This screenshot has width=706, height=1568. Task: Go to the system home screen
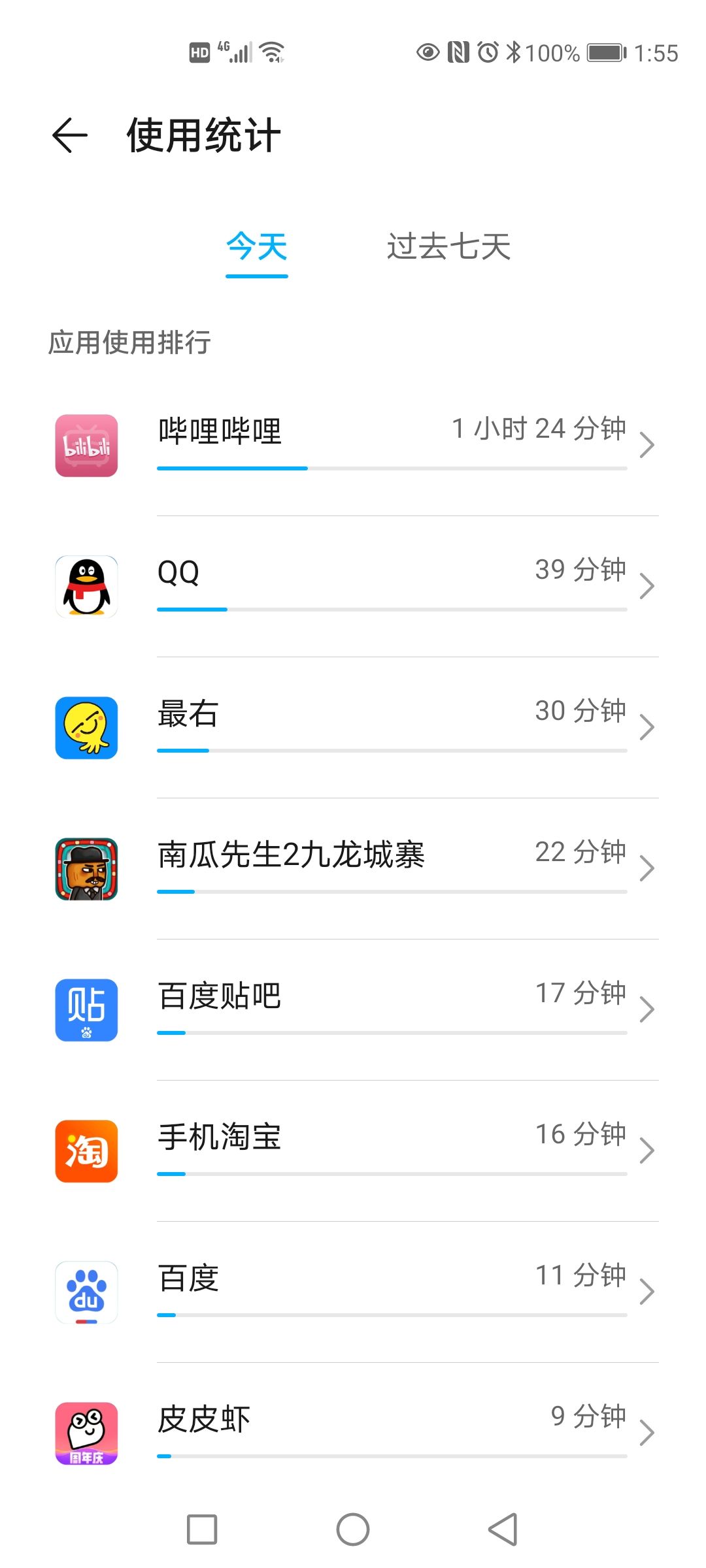point(353,1529)
